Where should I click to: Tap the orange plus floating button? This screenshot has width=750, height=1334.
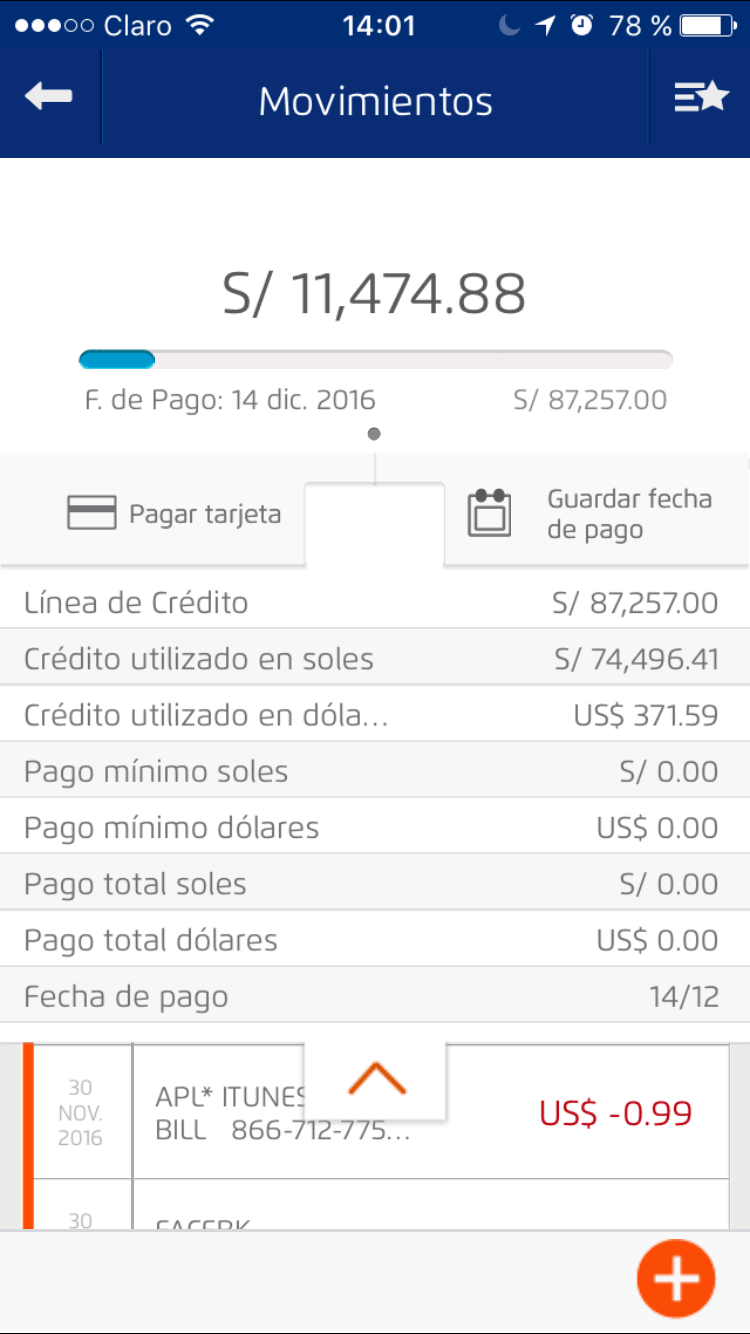point(676,1278)
